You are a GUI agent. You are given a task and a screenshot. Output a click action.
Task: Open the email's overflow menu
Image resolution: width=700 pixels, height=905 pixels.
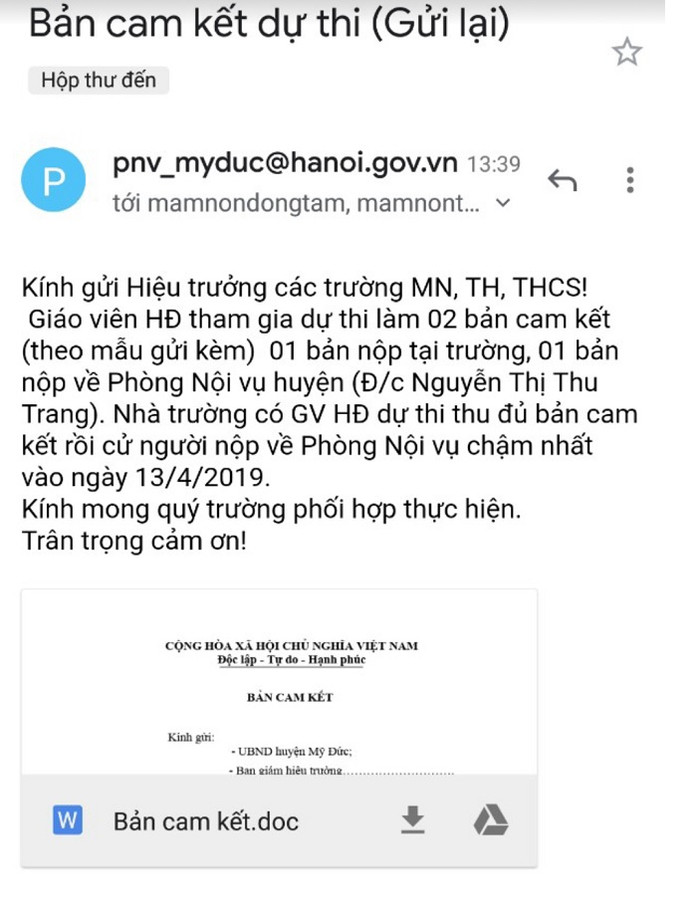click(x=630, y=180)
